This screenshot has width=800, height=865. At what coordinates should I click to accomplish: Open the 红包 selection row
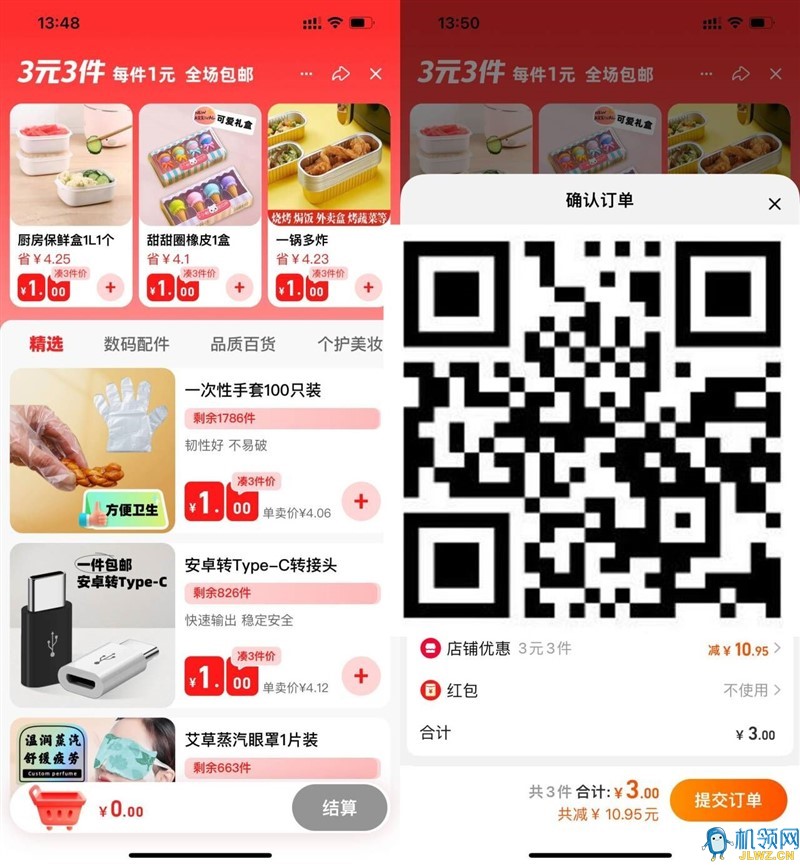[x=600, y=690]
